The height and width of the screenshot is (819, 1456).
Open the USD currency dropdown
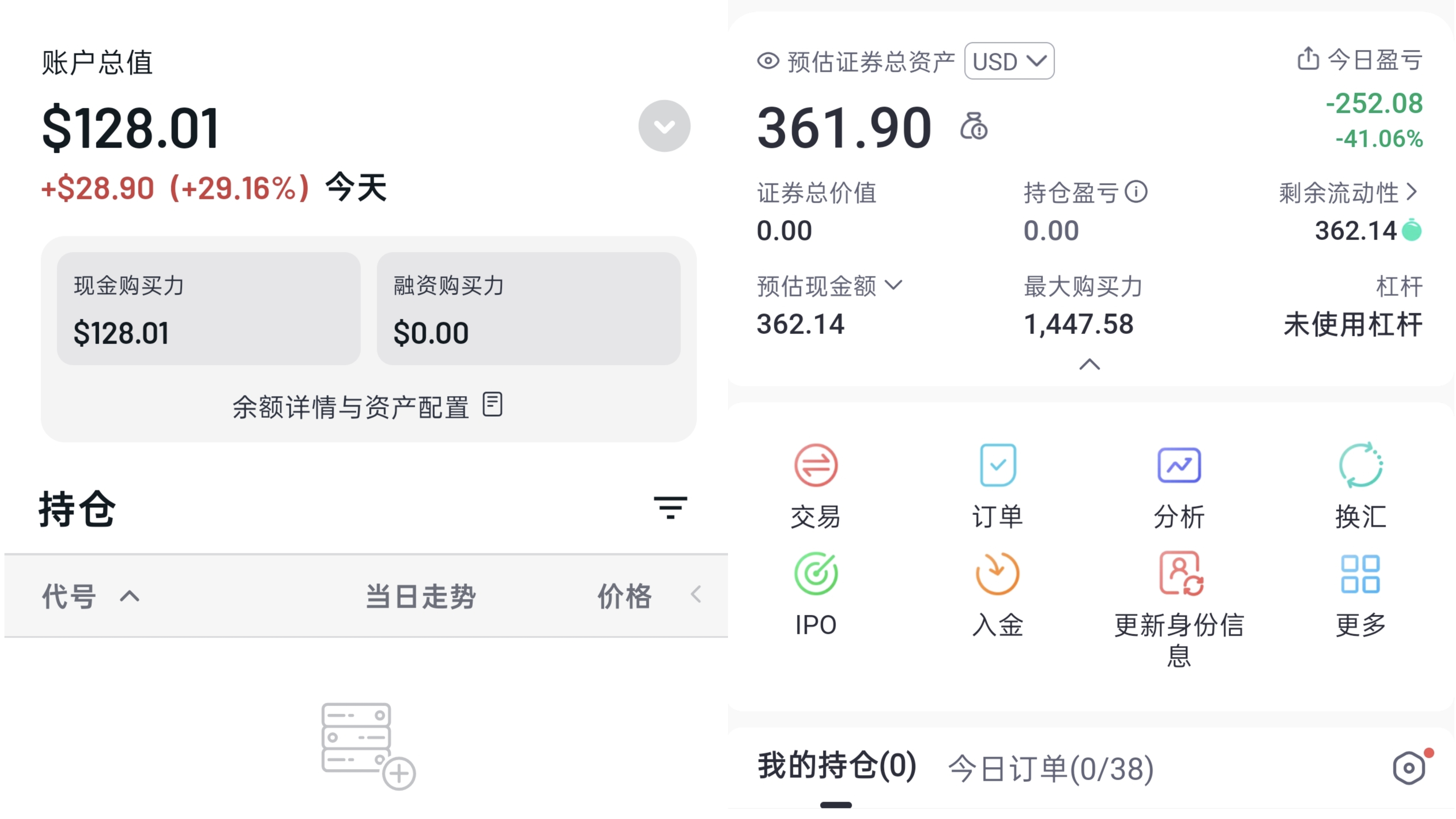click(1009, 61)
